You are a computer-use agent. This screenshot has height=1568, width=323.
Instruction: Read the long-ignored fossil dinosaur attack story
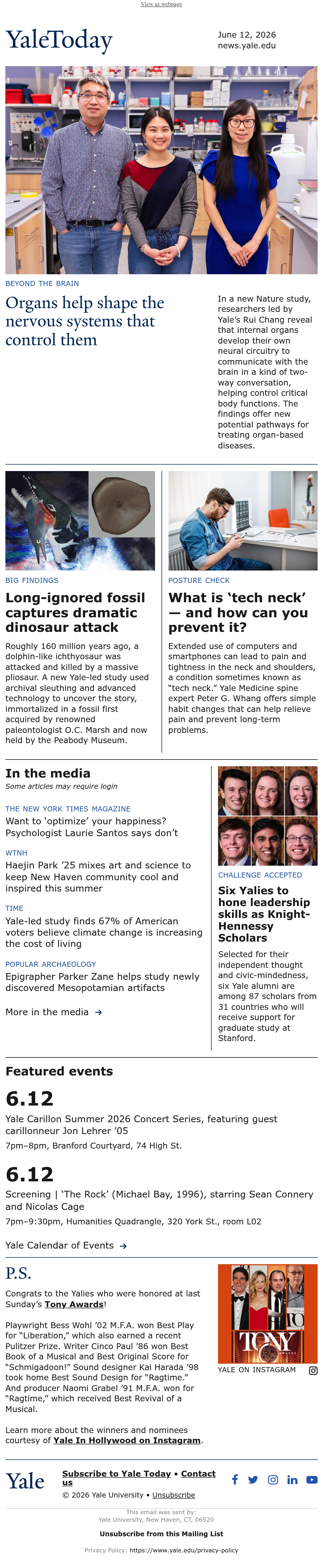[x=75, y=612]
